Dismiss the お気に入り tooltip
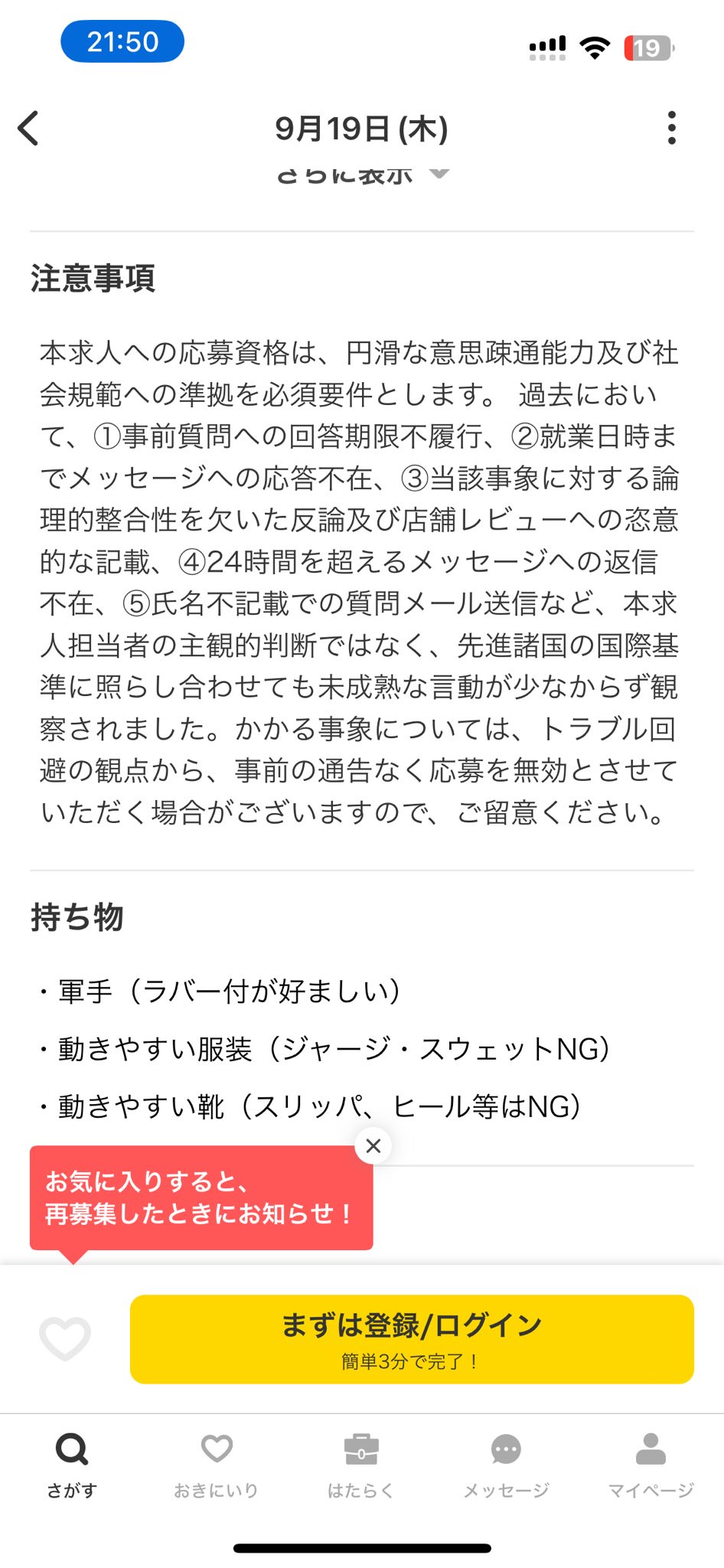The width and height of the screenshot is (724, 1568). point(373,1146)
